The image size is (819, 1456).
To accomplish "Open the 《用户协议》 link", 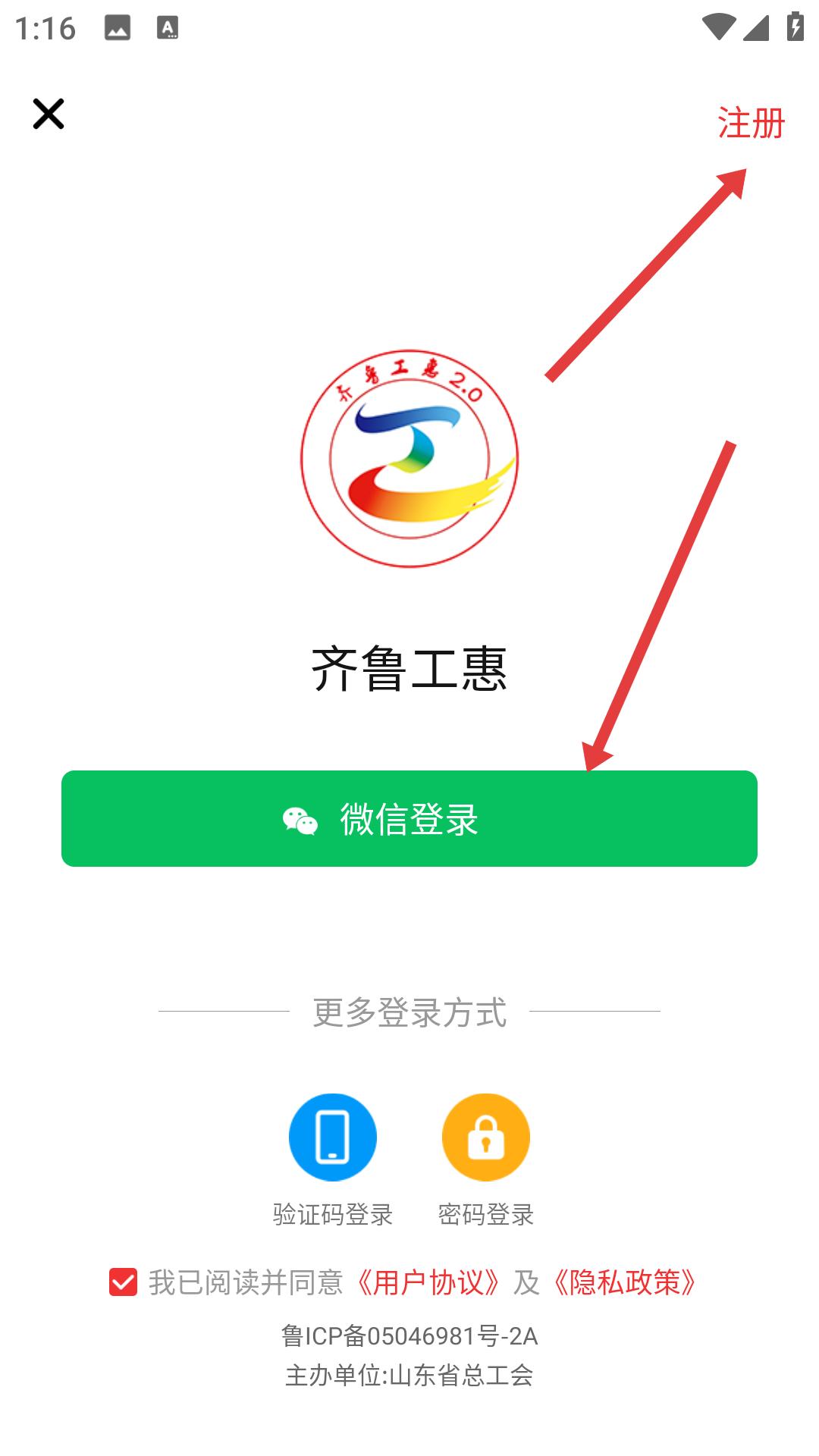I will coord(428,1282).
